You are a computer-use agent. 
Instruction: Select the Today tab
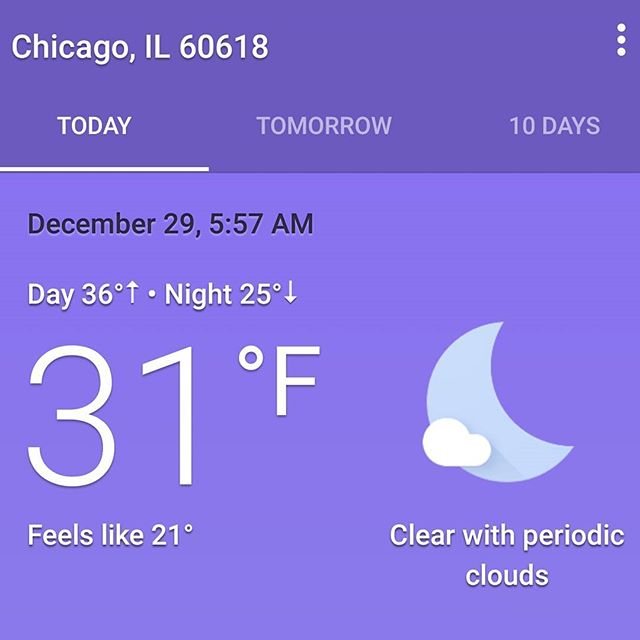coord(94,126)
